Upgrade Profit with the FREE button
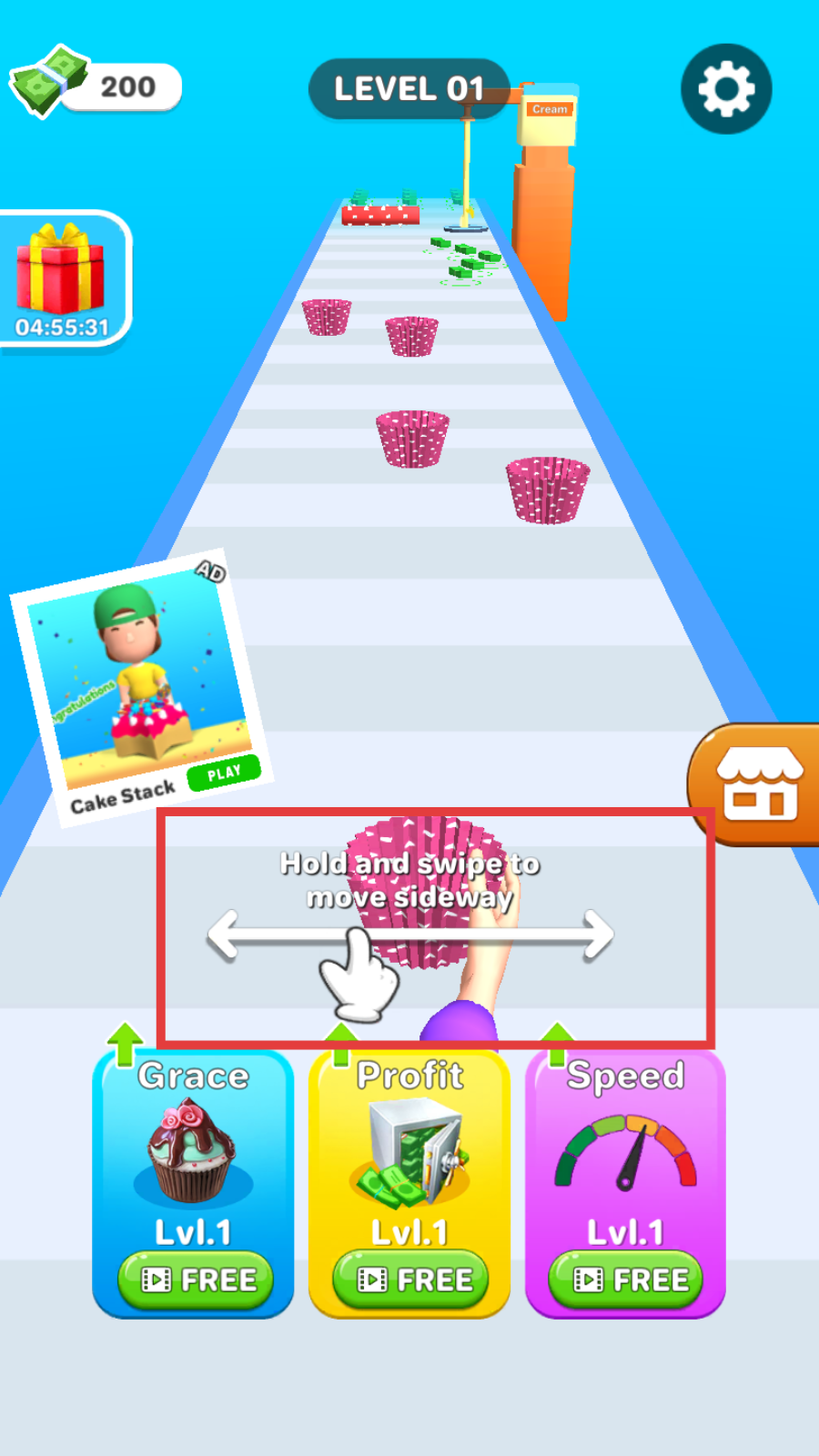This screenshot has width=819, height=1456. [x=410, y=1279]
